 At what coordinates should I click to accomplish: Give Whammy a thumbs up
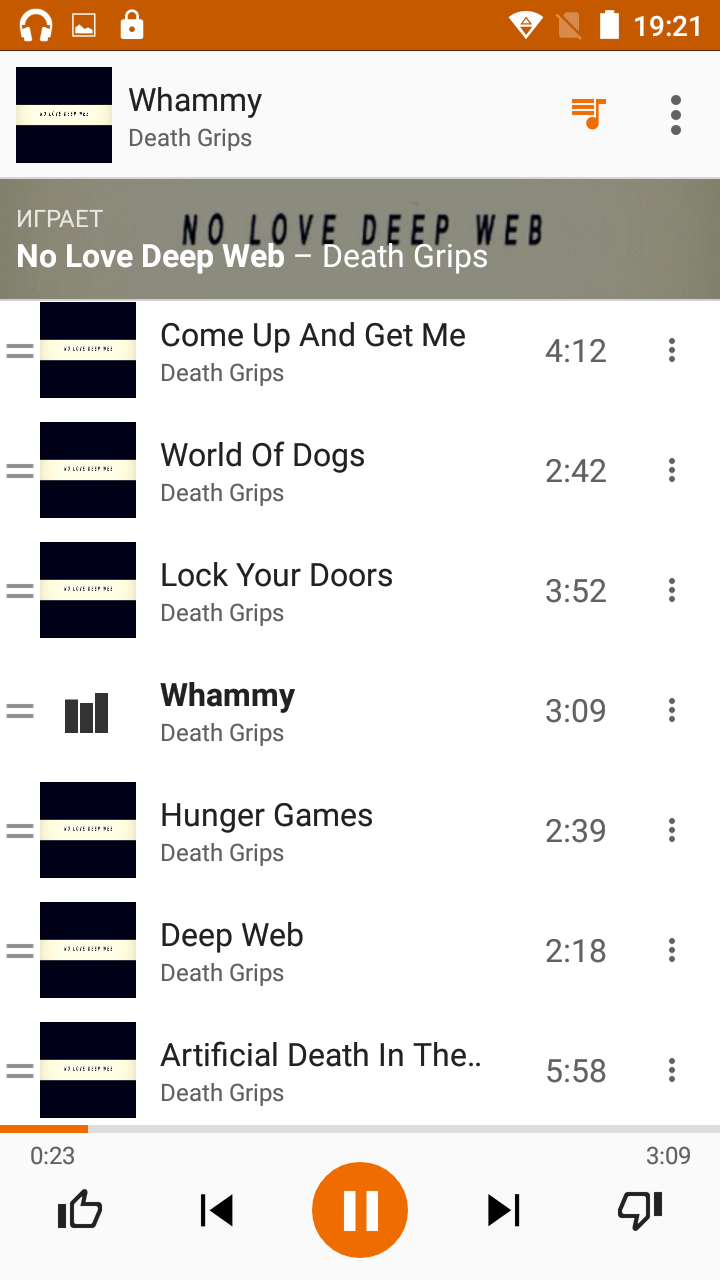(x=80, y=1211)
